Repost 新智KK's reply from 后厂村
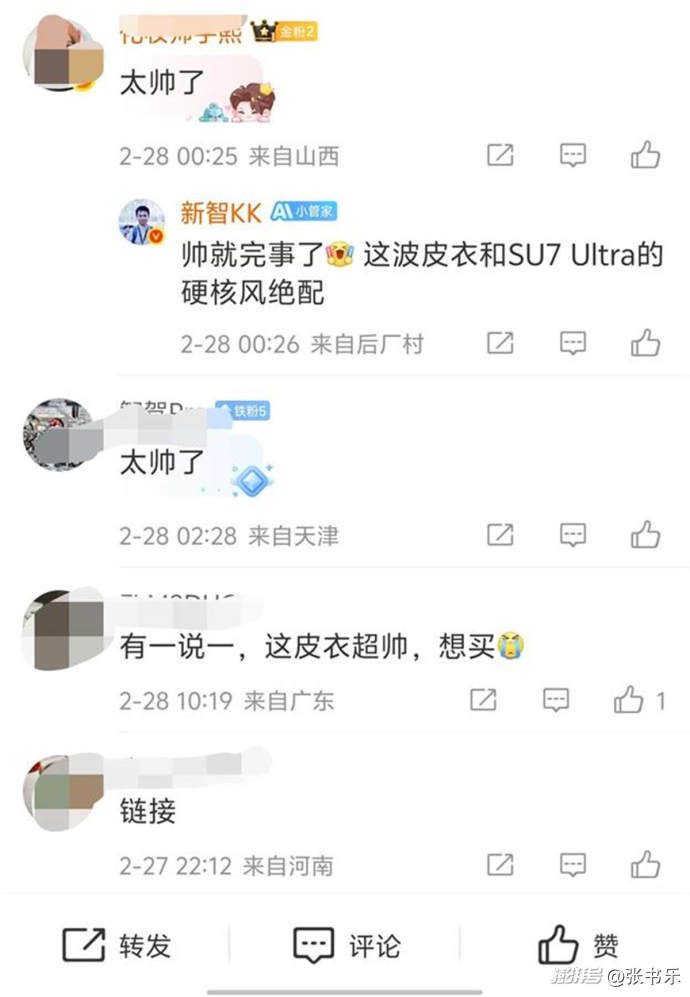This screenshot has height=997, width=690. pyautogui.click(x=500, y=343)
